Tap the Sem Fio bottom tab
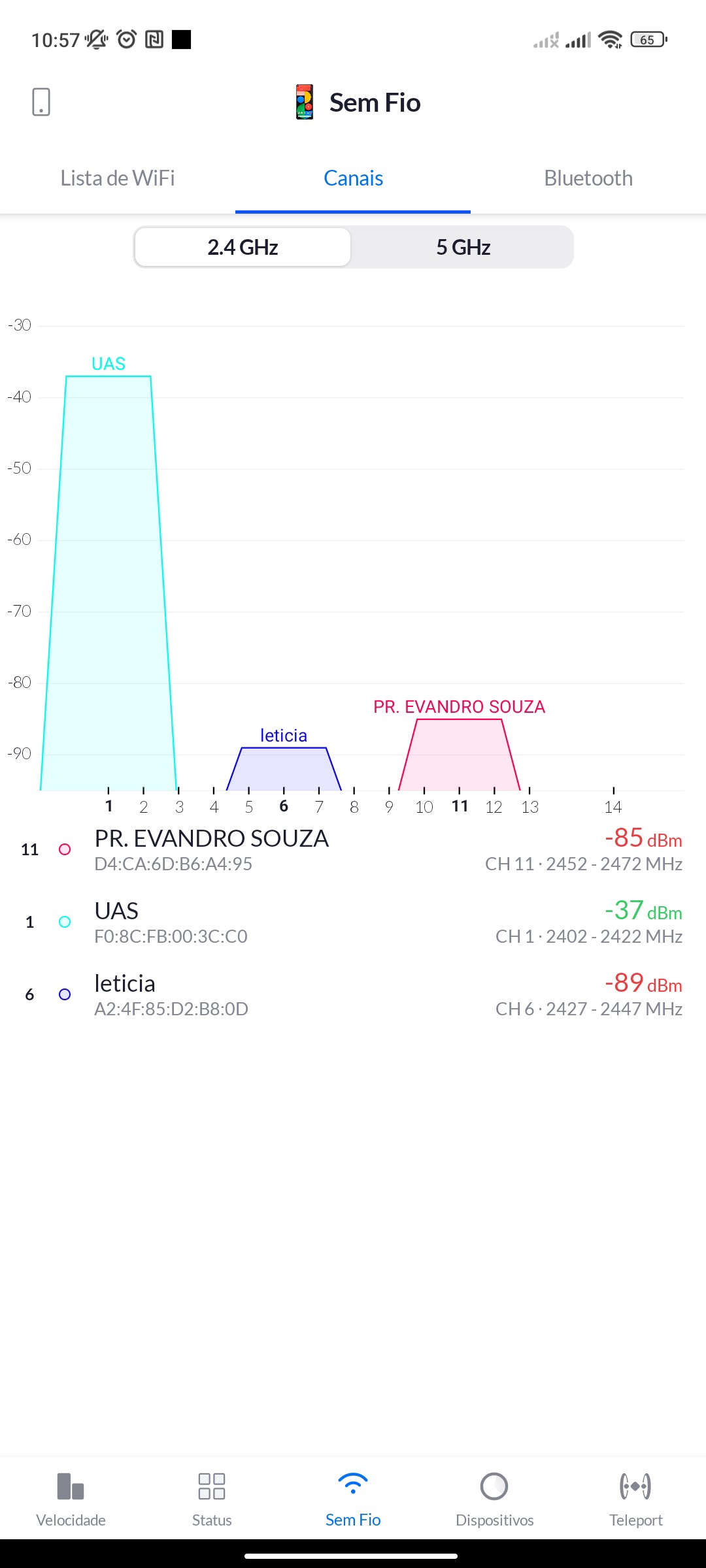 coord(353,1497)
